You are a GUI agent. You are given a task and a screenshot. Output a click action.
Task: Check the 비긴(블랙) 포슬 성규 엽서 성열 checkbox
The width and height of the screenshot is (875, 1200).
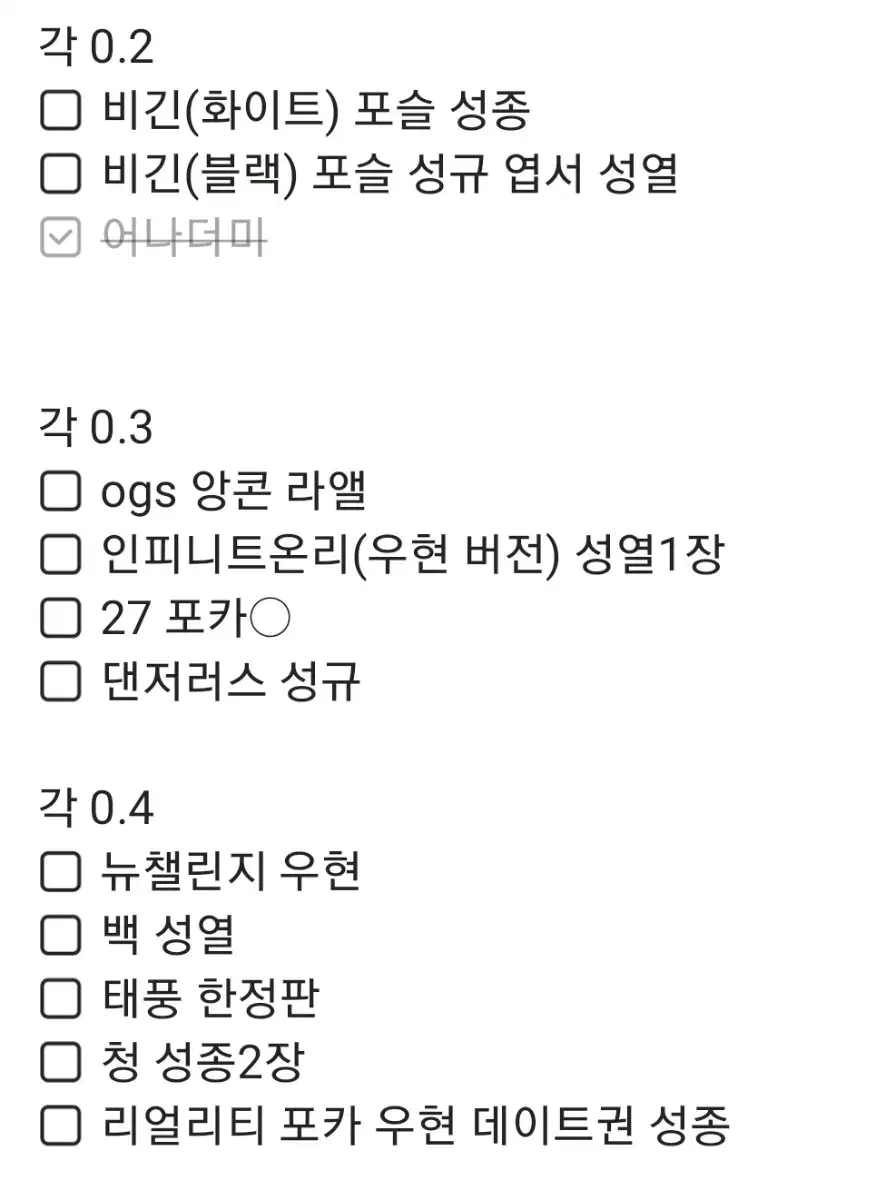[x=62, y=174]
